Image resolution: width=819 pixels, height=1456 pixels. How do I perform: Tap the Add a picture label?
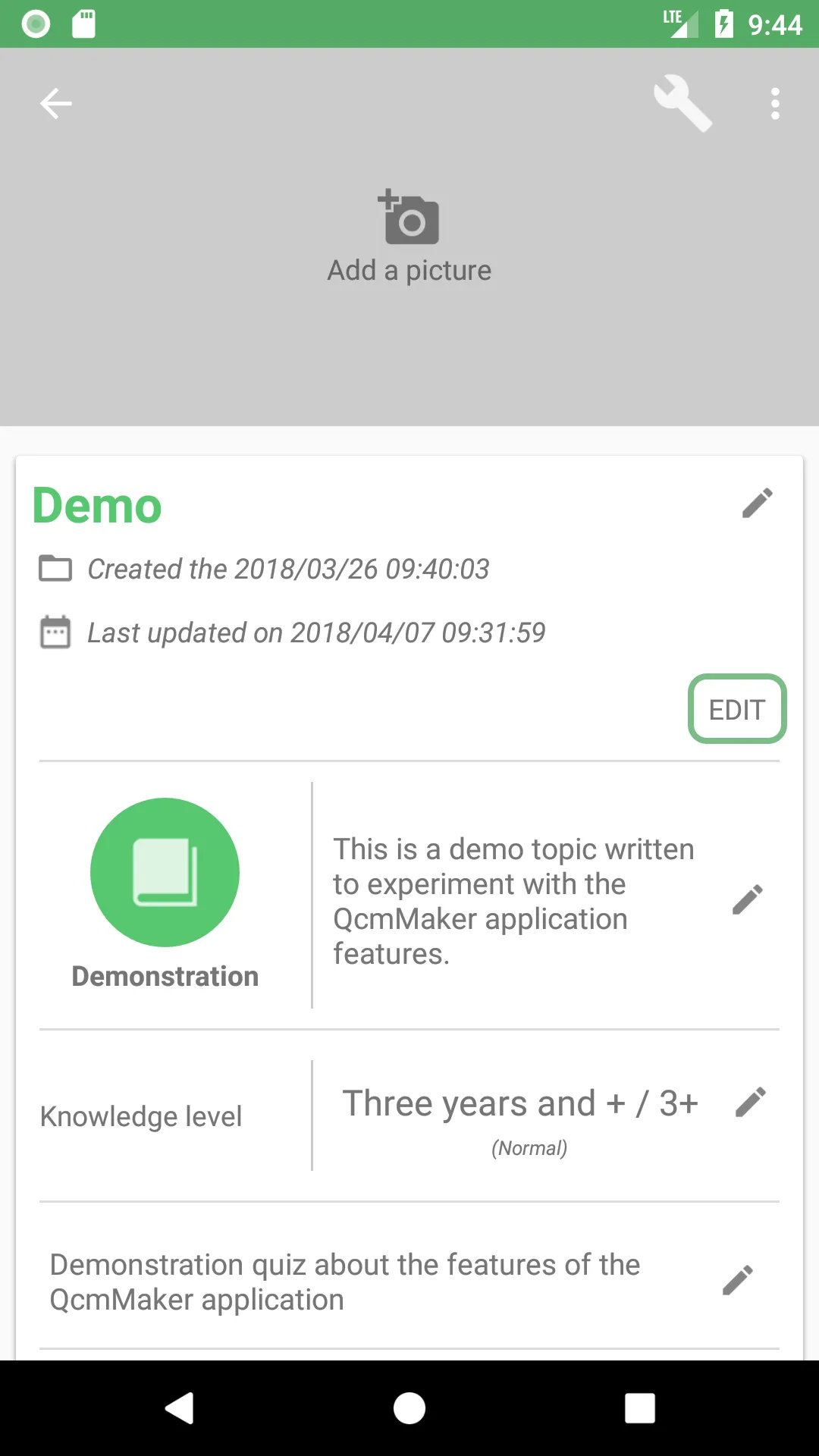pos(409,270)
